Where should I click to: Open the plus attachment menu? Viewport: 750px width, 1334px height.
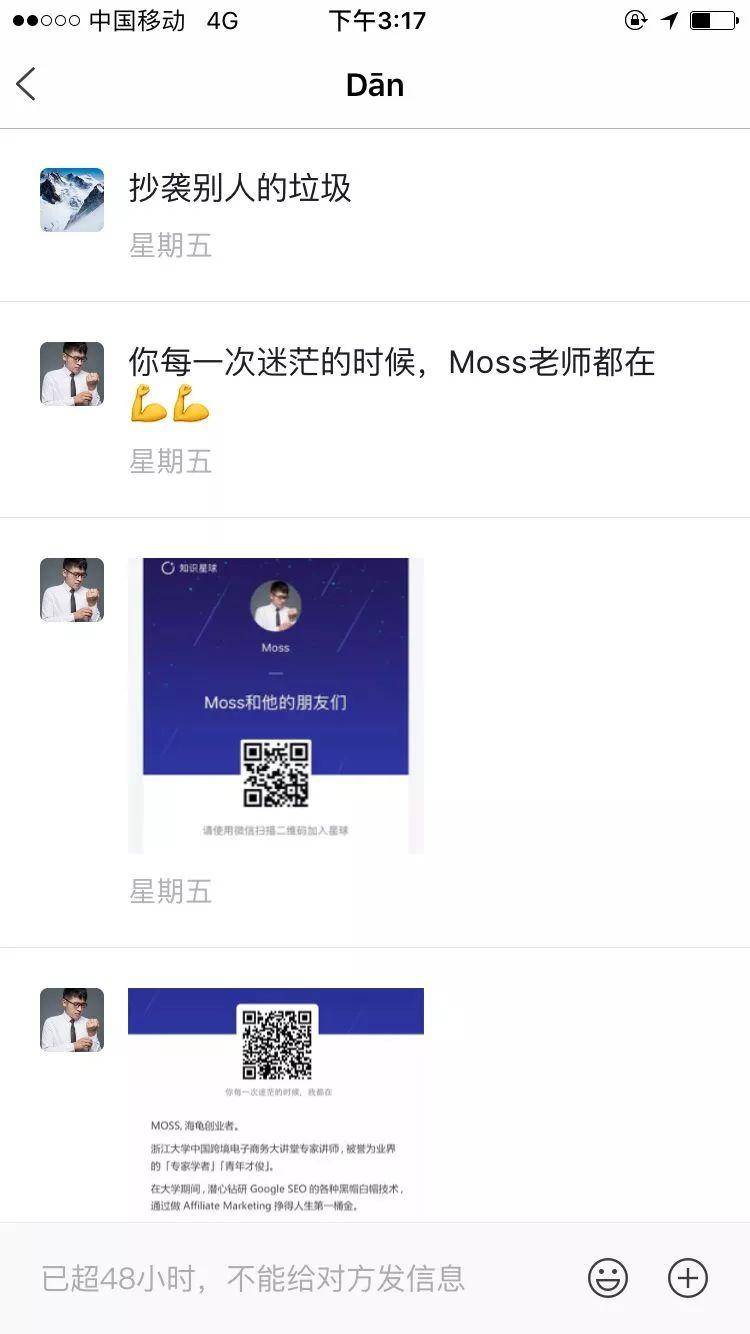pyautogui.click(x=687, y=1277)
